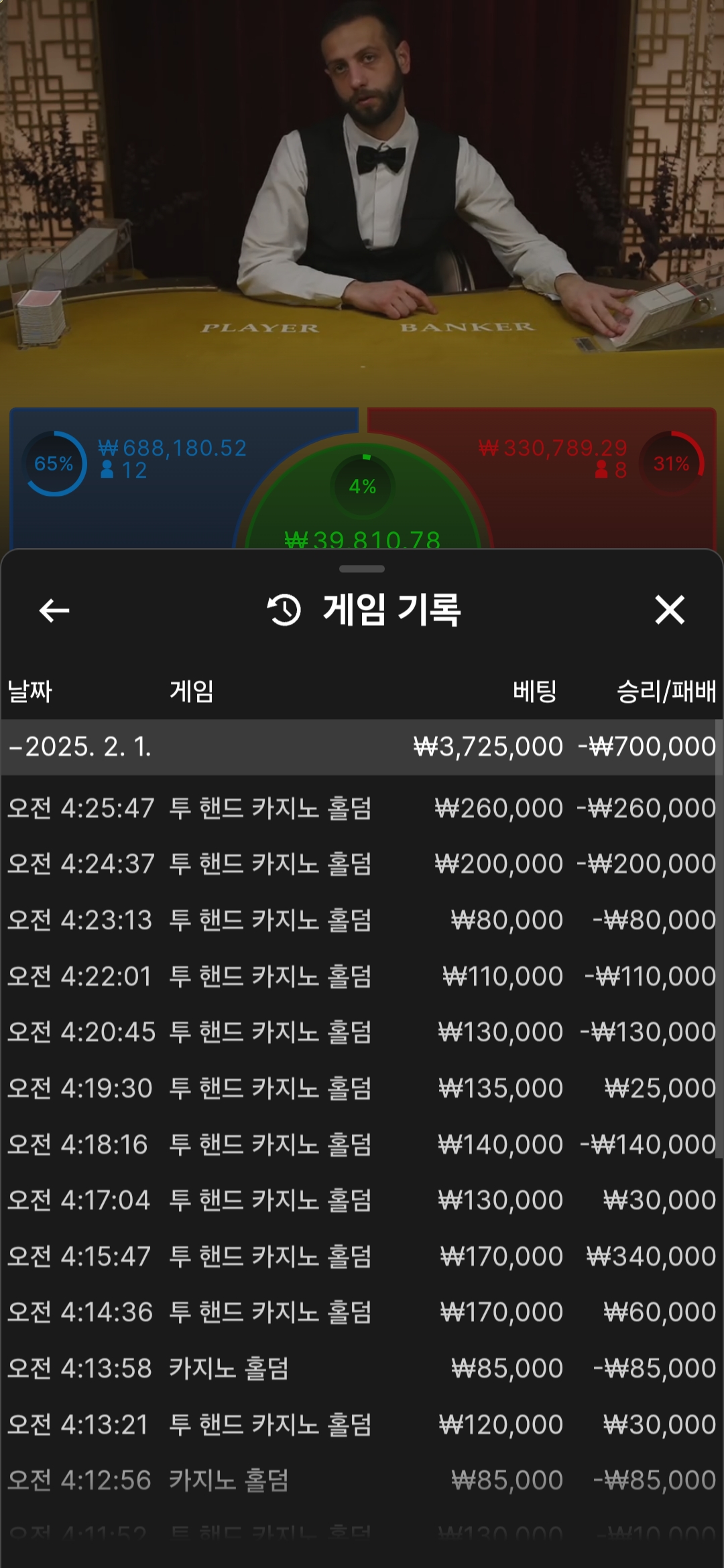Close the game history panel
The image size is (724, 1568).
click(x=670, y=610)
